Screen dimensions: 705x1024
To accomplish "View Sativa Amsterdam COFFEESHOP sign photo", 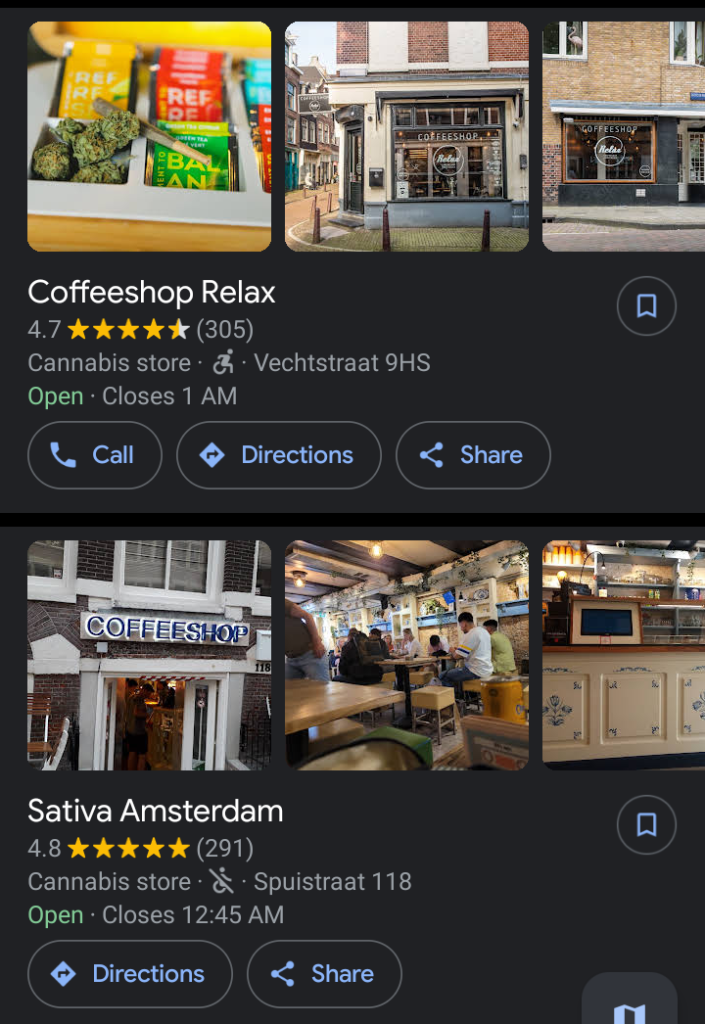I will click(x=149, y=655).
